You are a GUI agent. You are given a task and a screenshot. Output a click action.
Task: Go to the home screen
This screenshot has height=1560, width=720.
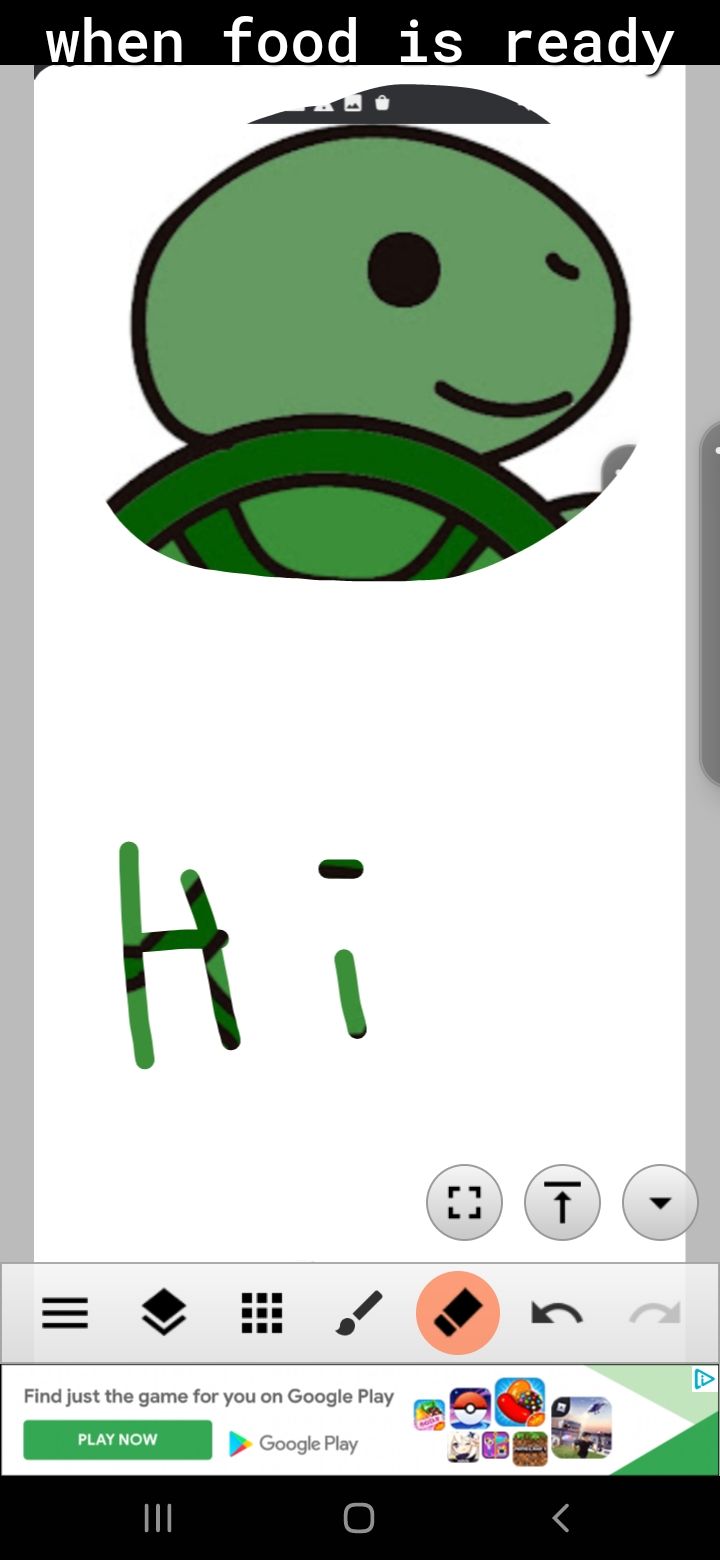coord(359,1518)
